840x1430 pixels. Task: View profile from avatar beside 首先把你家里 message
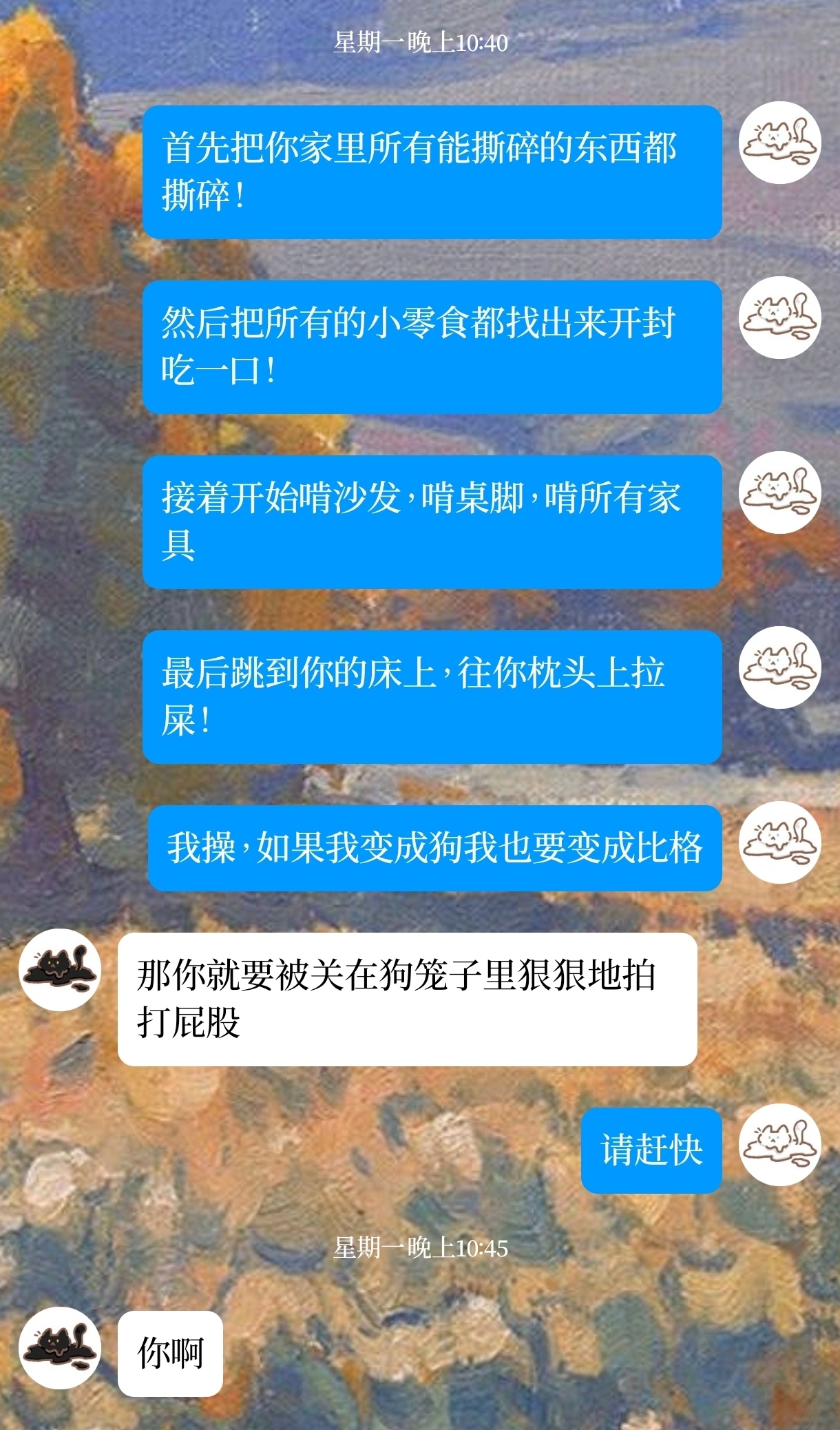pyautogui.click(x=779, y=143)
